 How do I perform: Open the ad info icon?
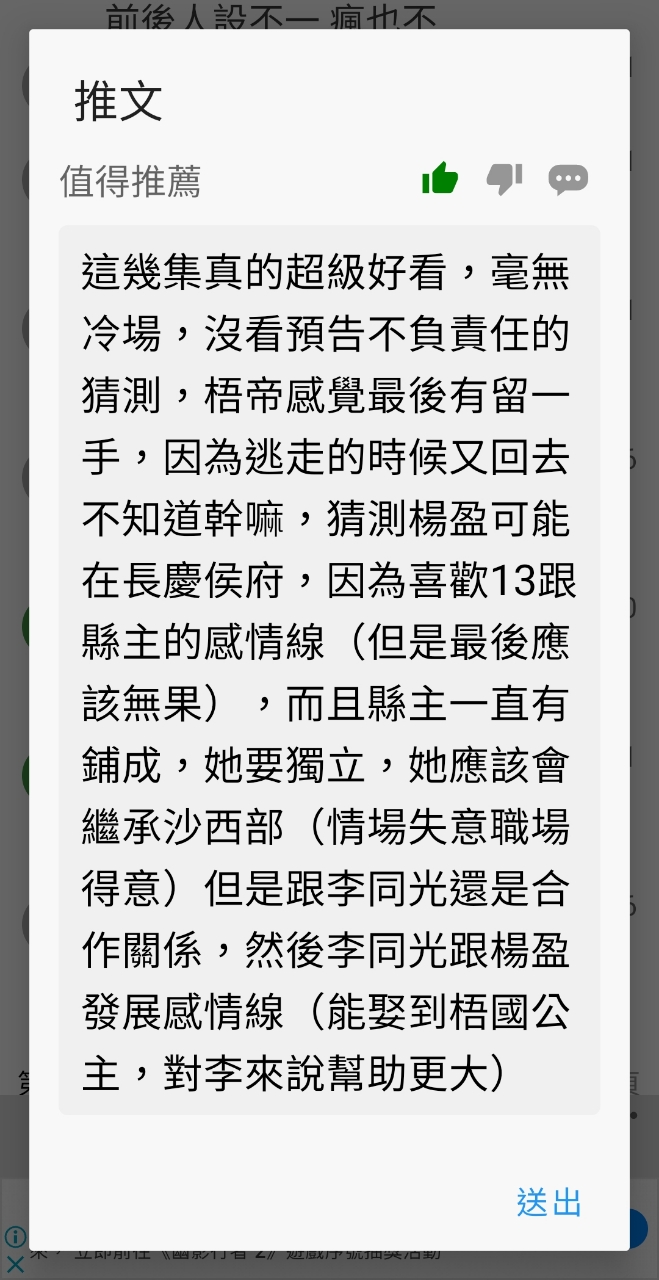[x=14, y=1238]
